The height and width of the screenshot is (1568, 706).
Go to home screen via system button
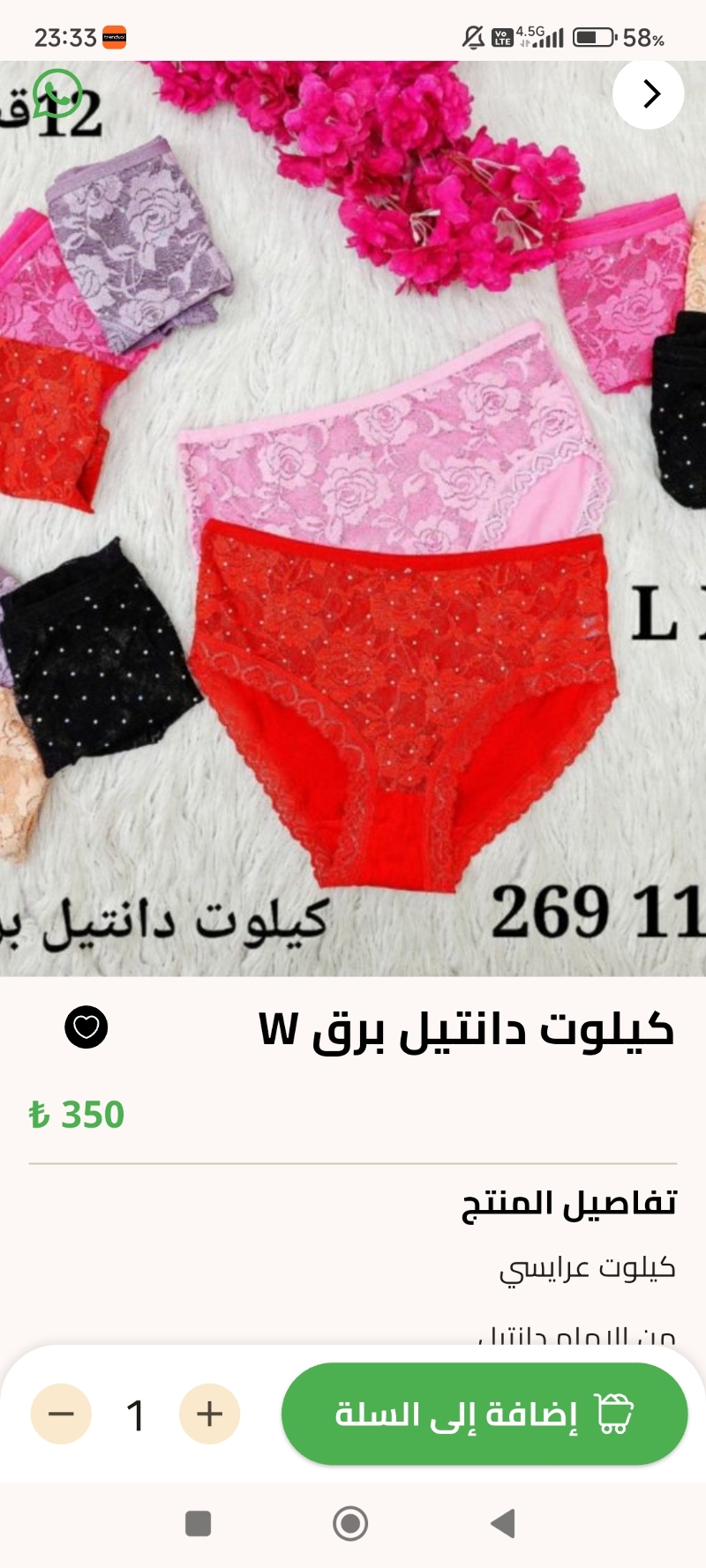350,1523
